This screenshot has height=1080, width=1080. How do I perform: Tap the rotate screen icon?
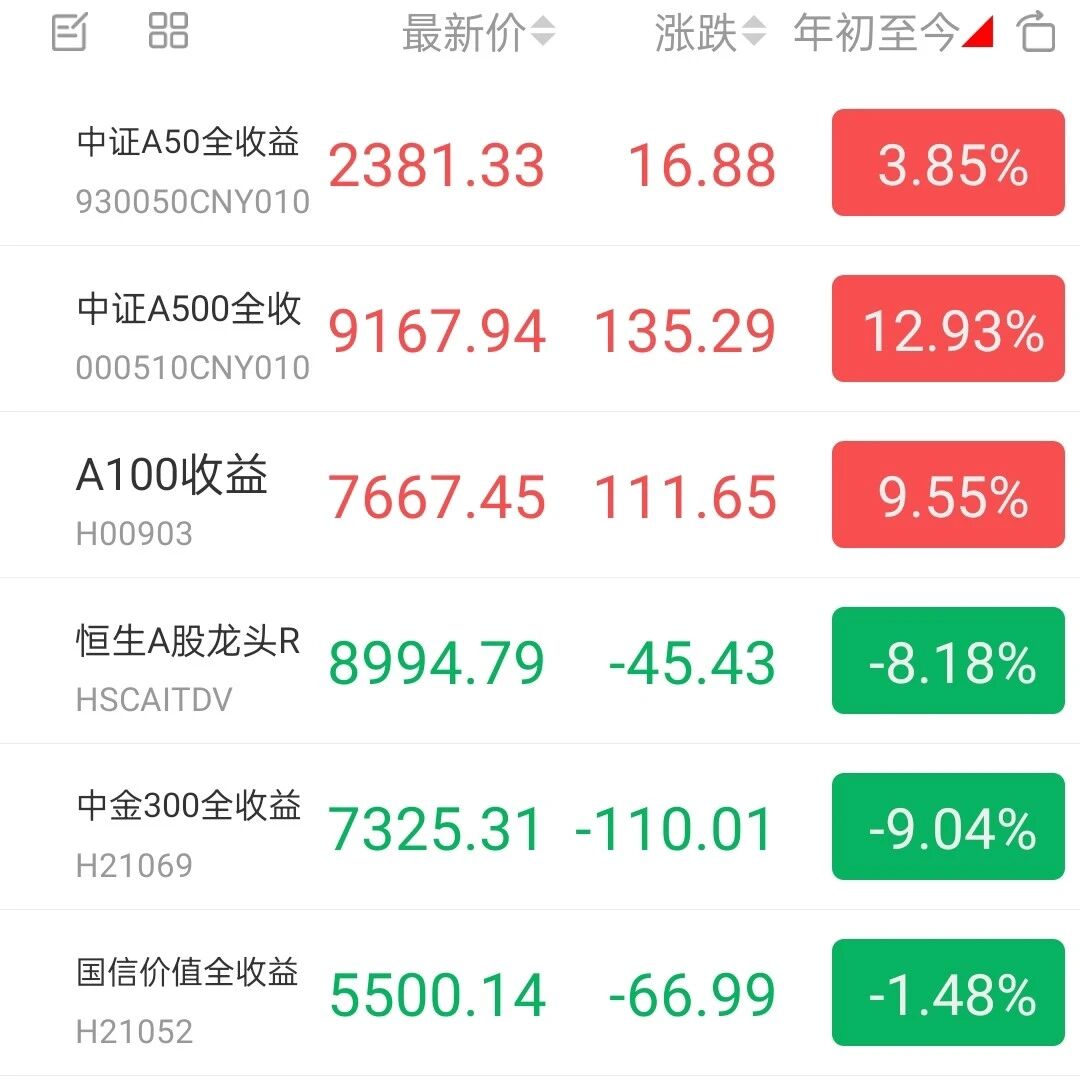coord(1037,32)
